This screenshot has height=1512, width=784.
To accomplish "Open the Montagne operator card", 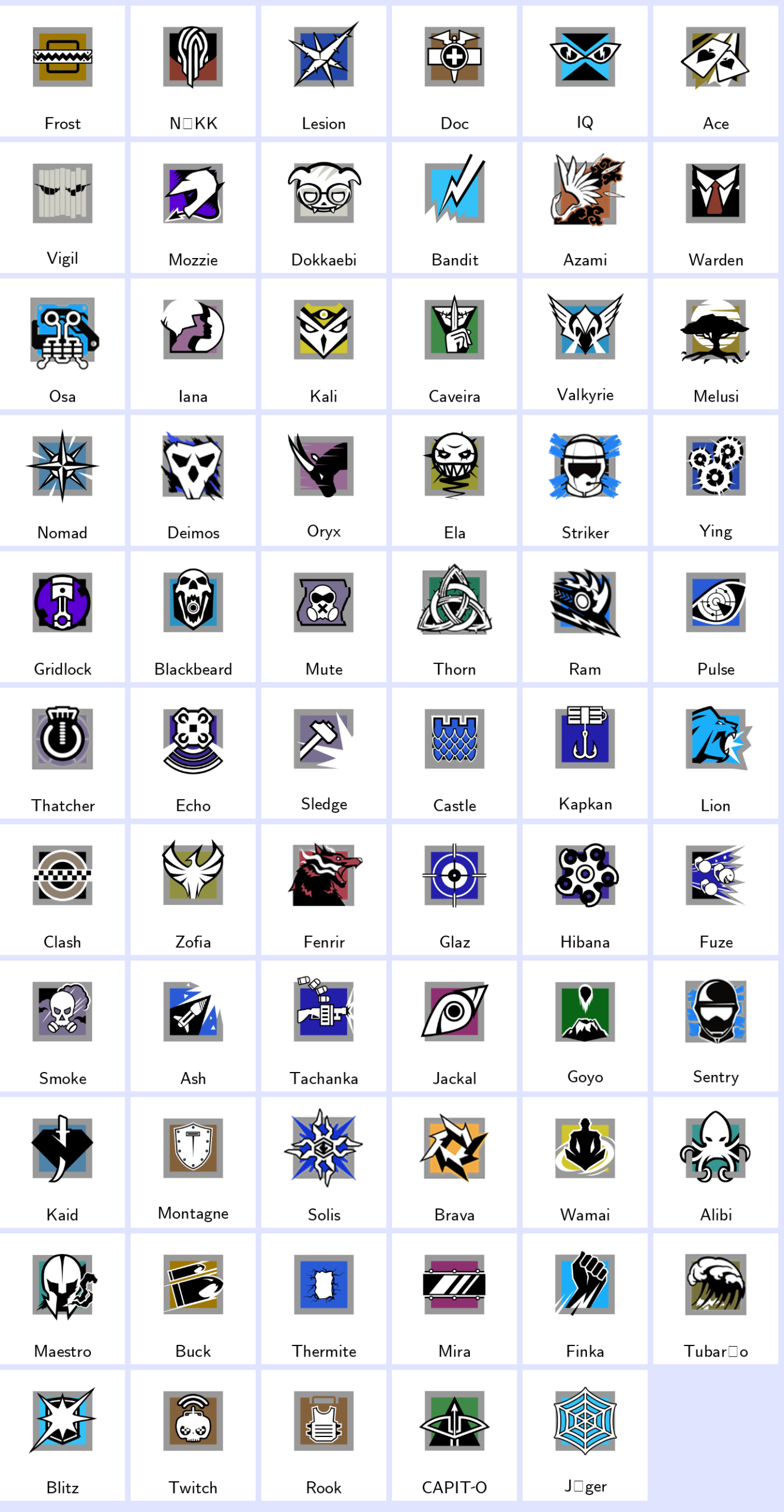I will point(193,1162).
